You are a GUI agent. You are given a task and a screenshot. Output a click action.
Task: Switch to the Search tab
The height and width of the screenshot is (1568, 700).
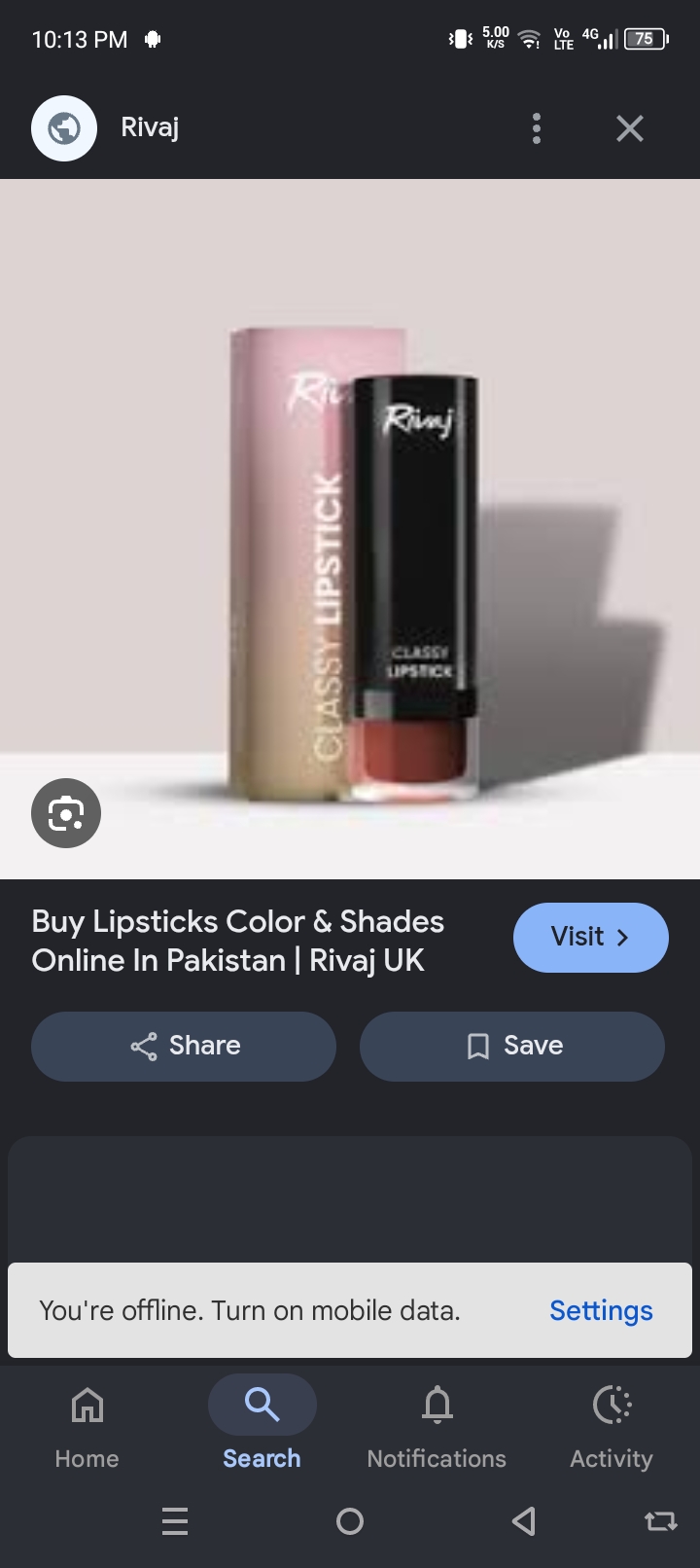262,1426
